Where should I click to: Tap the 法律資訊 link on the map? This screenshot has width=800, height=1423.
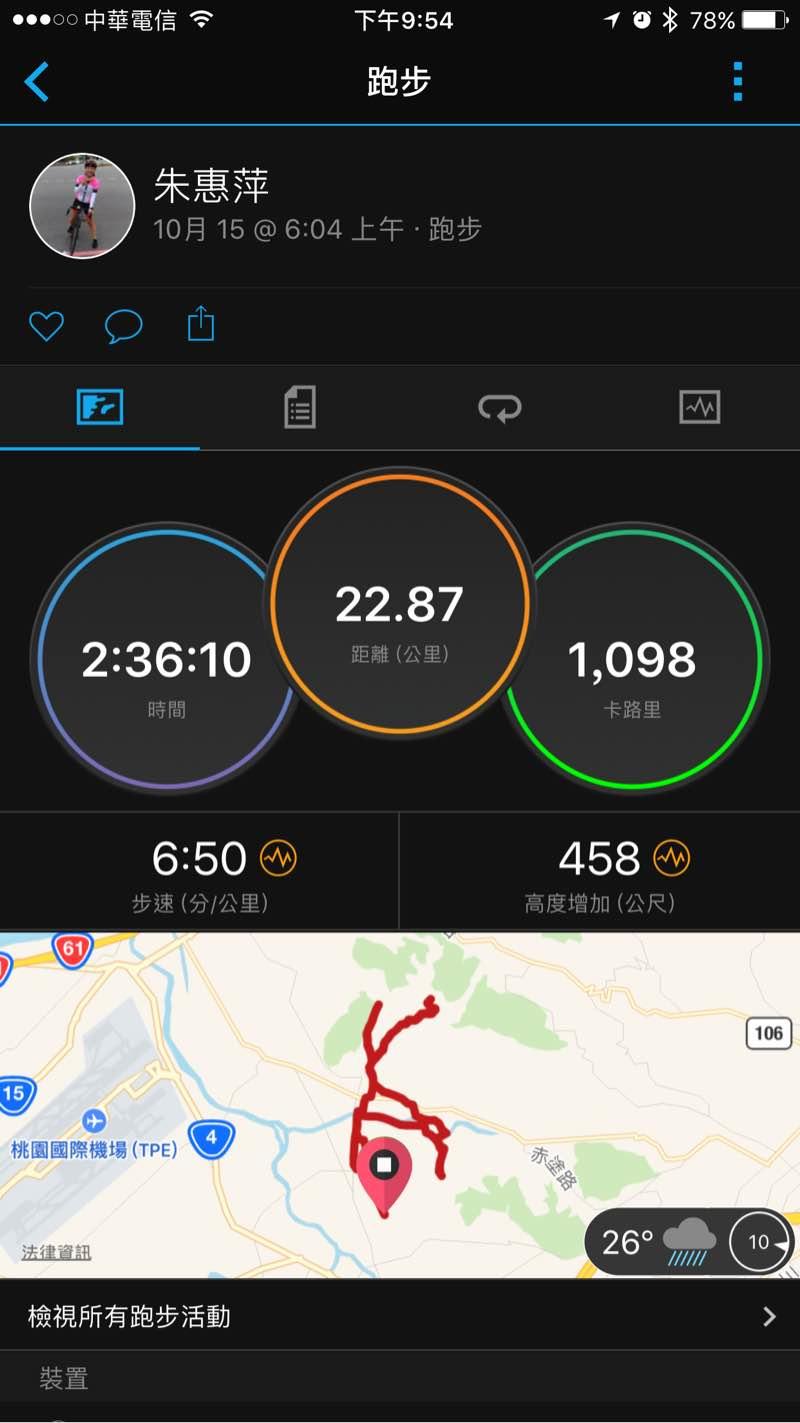coord(56,1252)
